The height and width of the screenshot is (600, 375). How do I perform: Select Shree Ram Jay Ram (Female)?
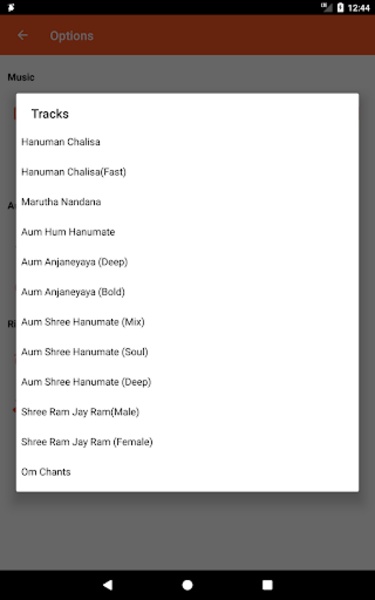point(187,442)
